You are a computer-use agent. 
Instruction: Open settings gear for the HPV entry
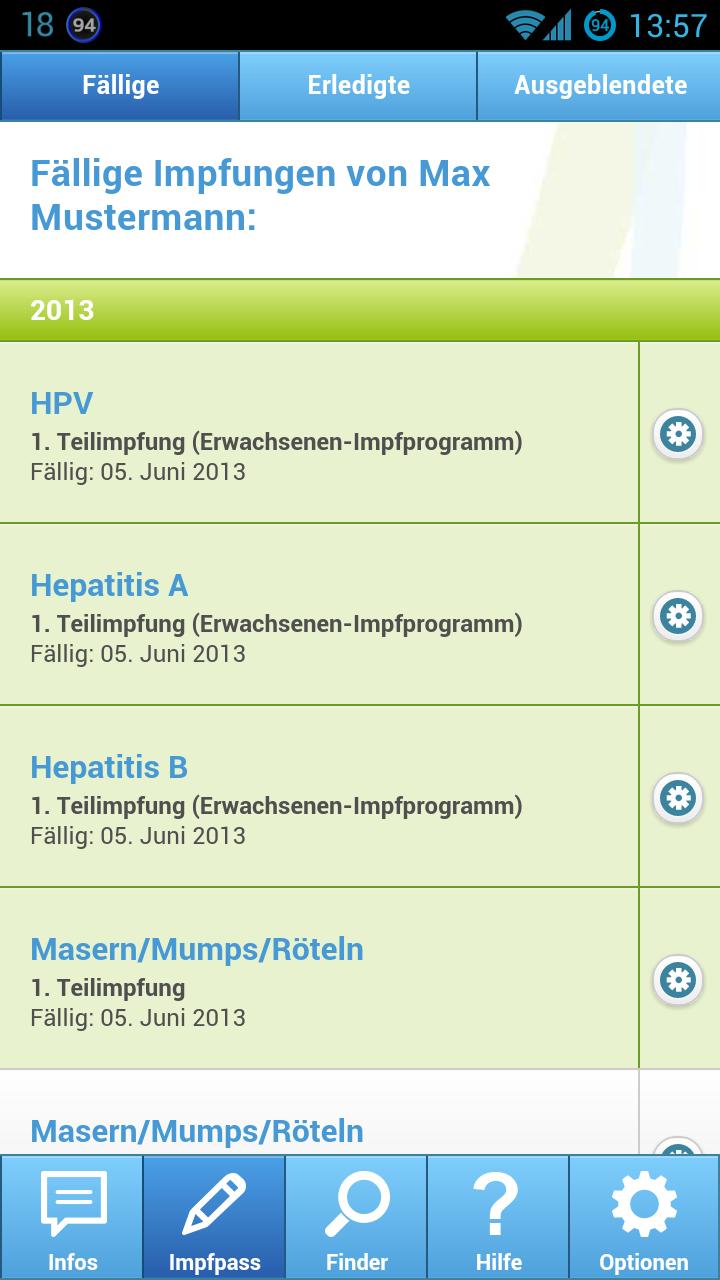pos(678,434)
